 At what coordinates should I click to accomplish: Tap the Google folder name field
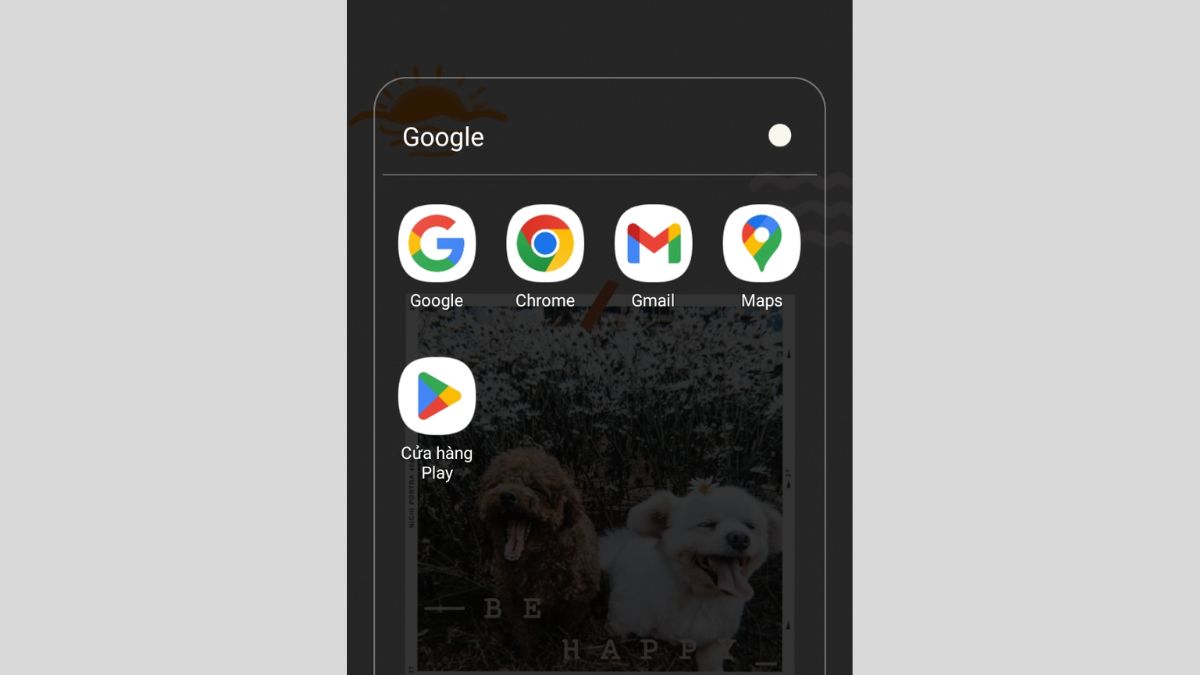[444, 137]
